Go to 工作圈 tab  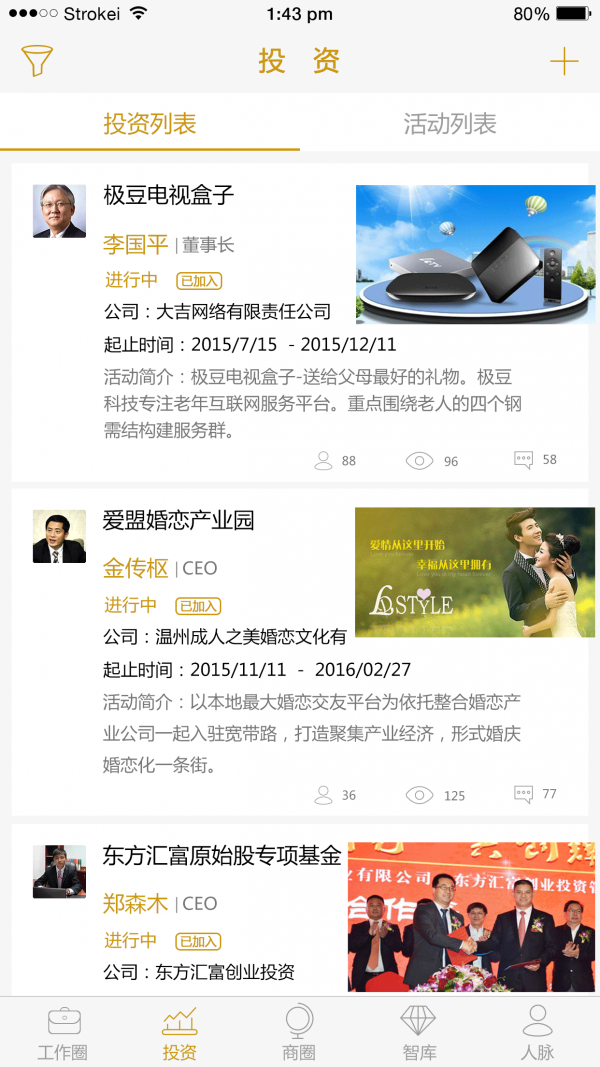pyautogui.click(x=63, y=1033)
